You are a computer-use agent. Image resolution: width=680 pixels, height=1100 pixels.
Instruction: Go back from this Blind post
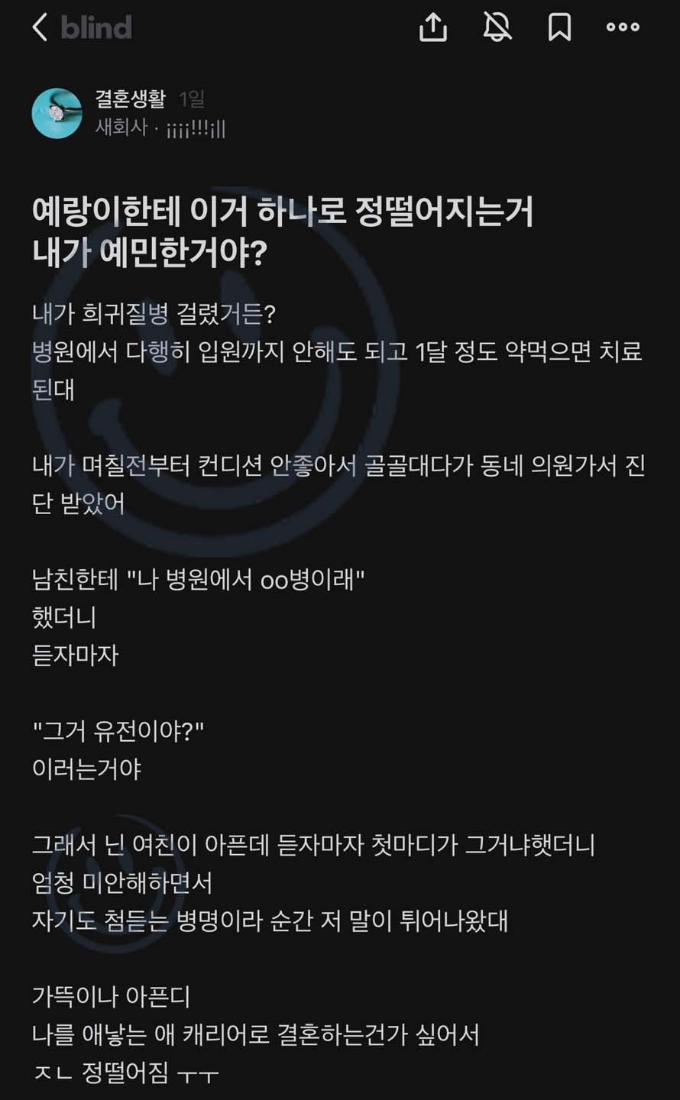point(40,28)
